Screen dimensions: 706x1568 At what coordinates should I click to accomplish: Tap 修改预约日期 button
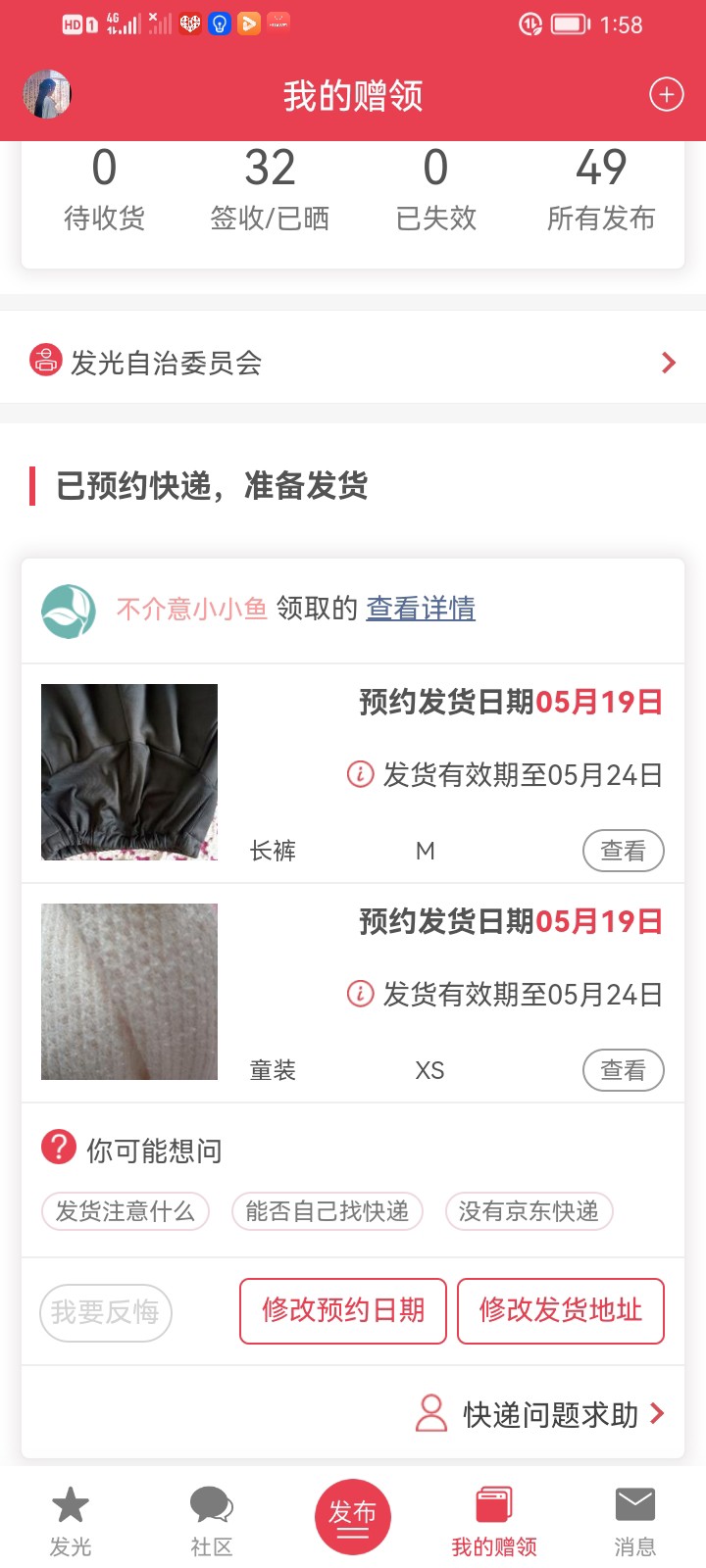point(343,1310)
